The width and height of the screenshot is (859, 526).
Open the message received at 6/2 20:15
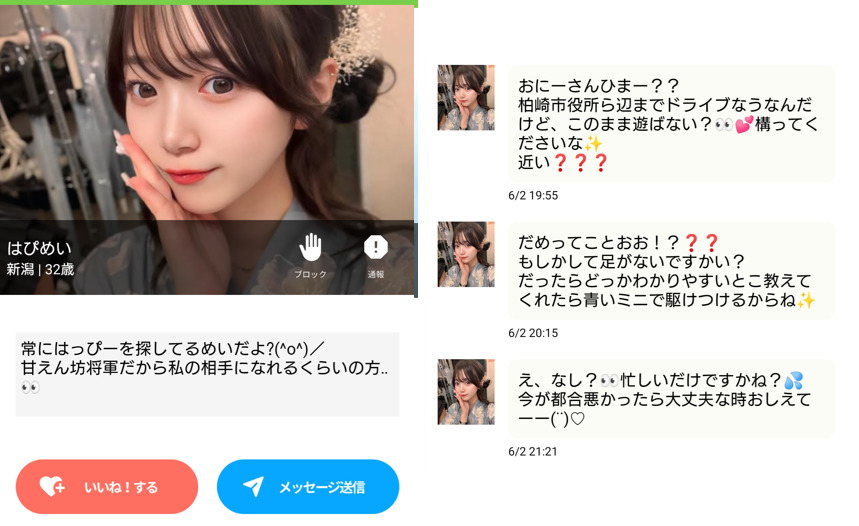[x=670, y=270]
